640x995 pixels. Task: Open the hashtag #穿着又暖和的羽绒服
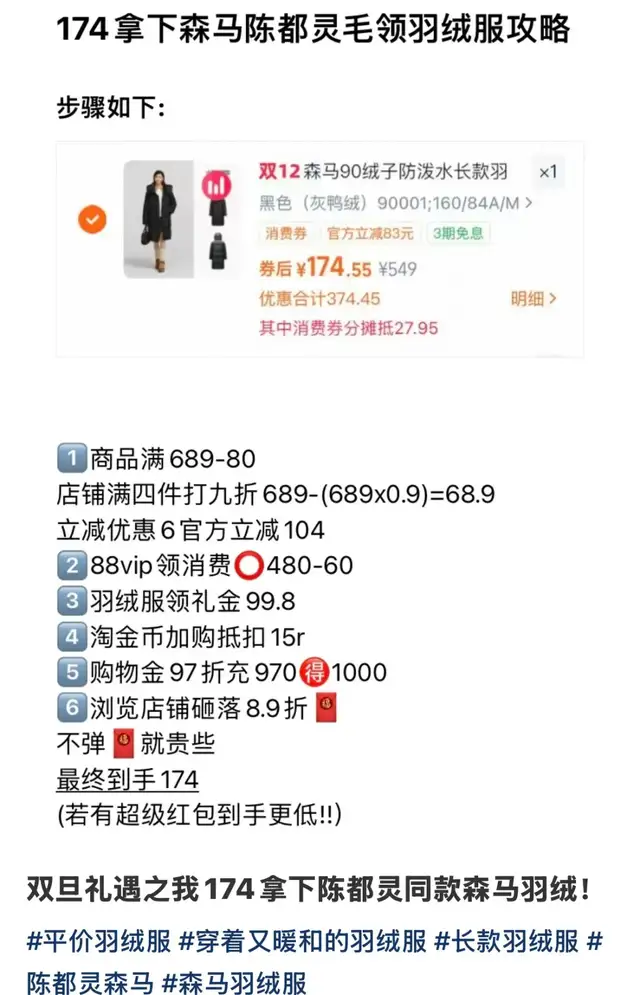303,941
